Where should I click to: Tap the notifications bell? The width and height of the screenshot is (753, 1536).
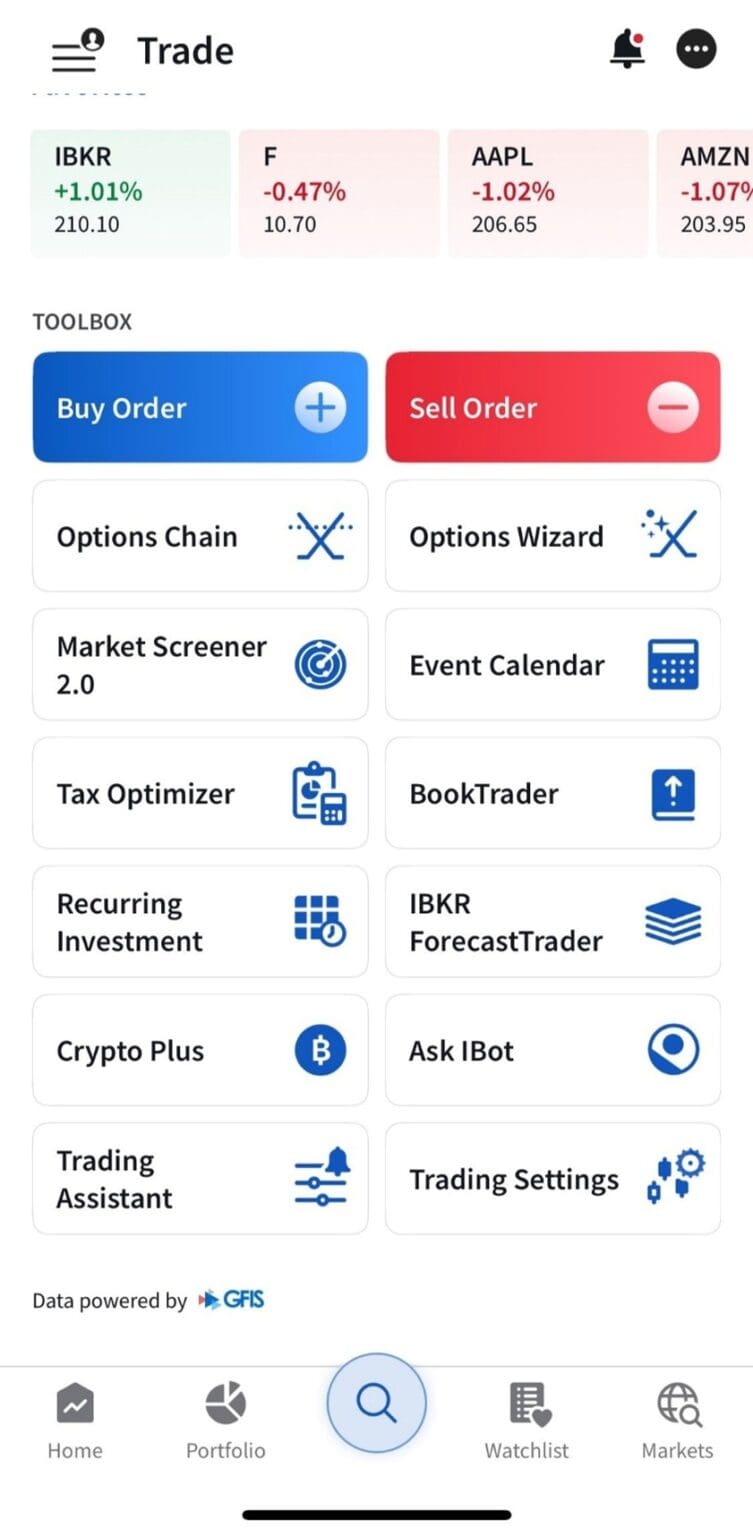click(x=627, y=48)
